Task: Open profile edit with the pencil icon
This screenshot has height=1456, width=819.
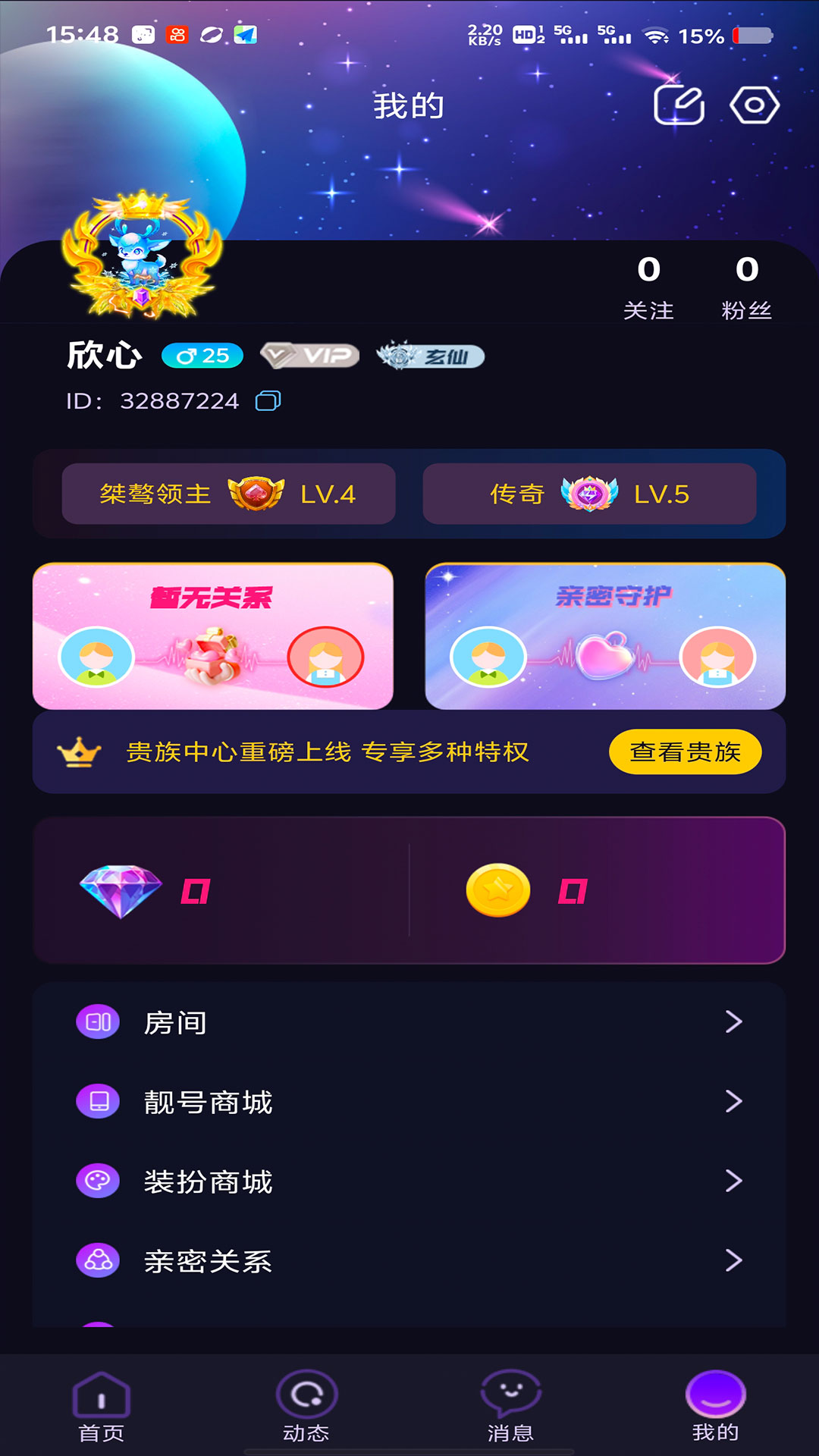Action: 680,105
